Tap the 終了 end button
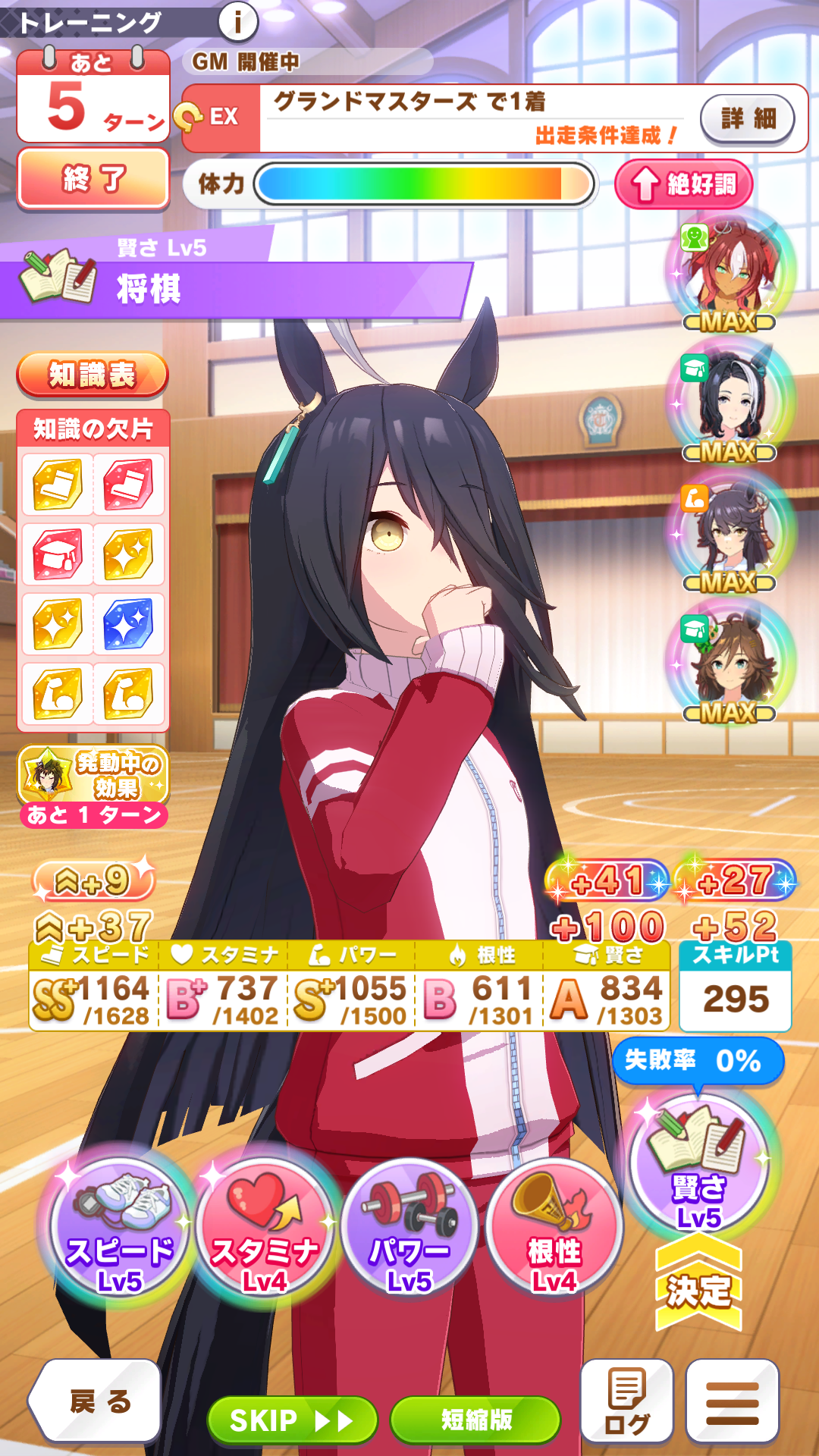 tap(93, 179)
